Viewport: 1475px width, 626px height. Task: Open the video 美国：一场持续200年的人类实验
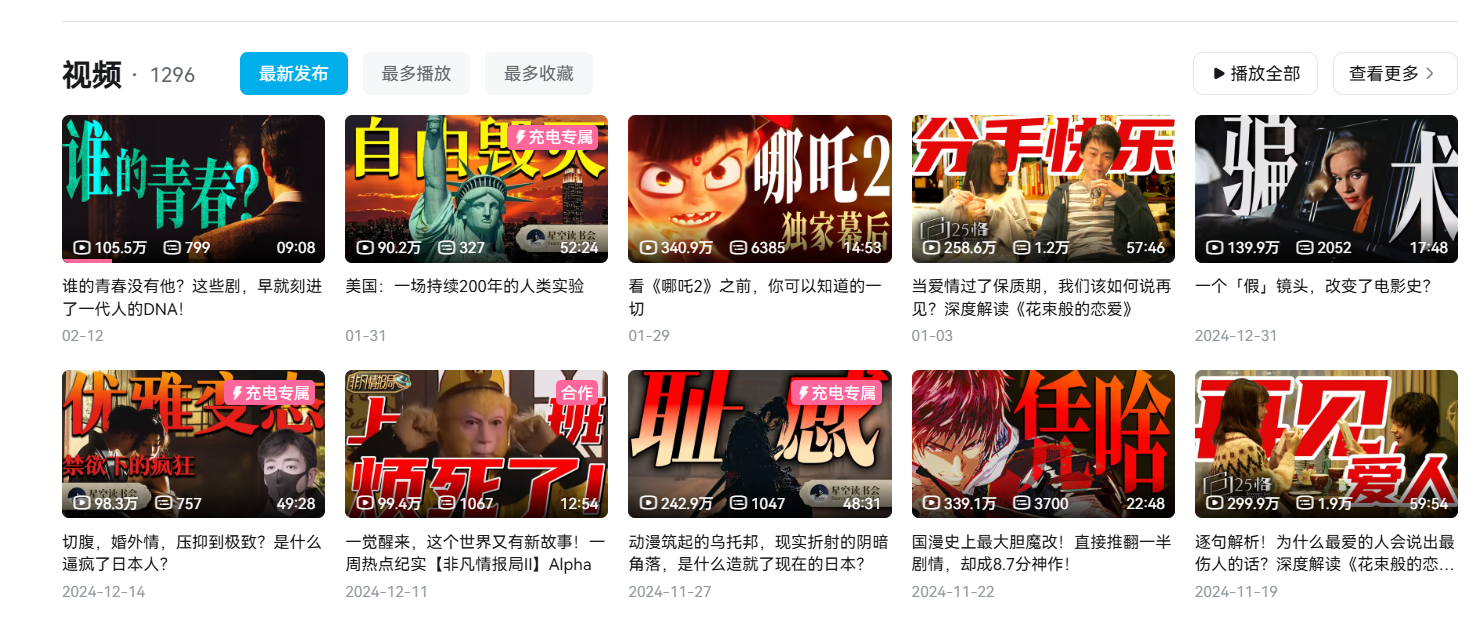click(476, 189)
